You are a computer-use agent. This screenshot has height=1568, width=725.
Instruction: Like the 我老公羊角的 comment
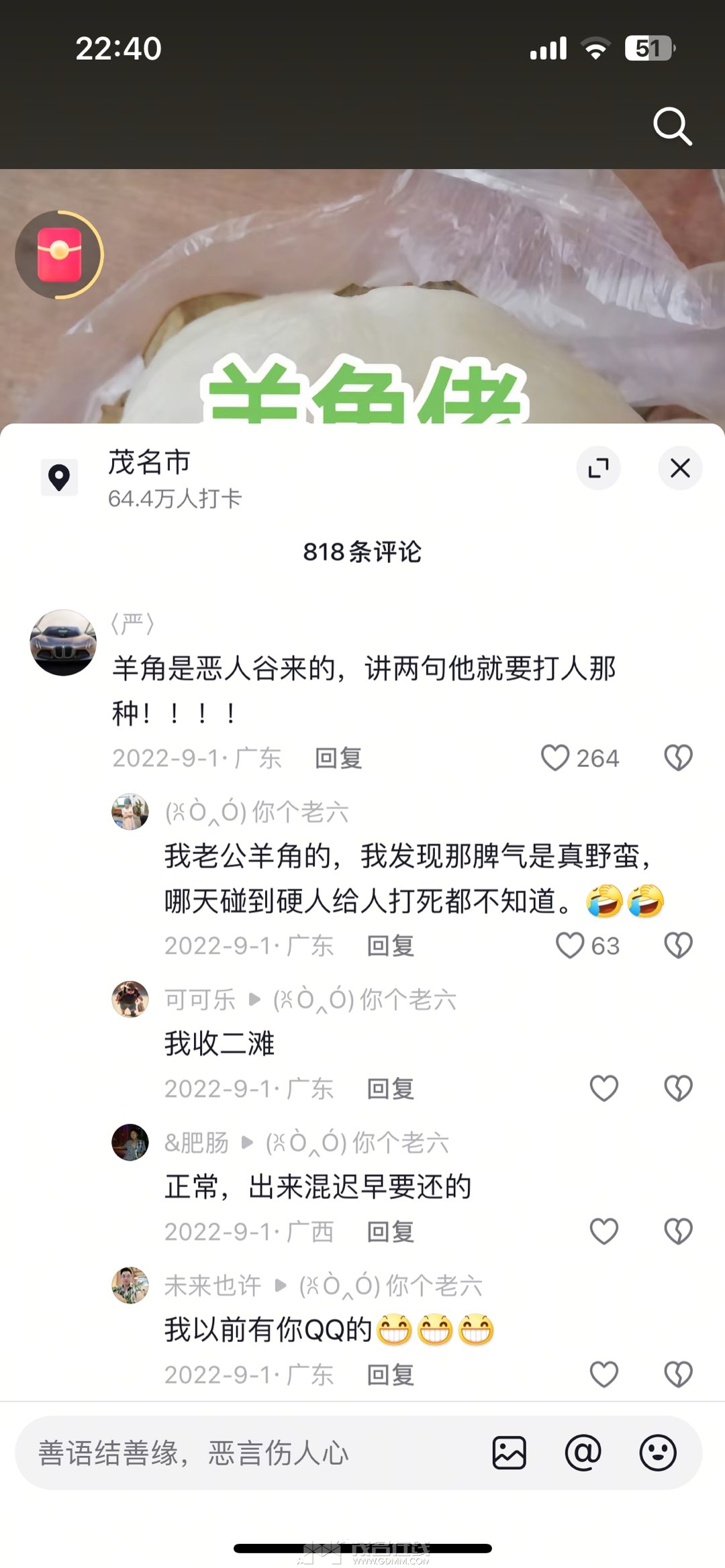click(x=570, y=946)
